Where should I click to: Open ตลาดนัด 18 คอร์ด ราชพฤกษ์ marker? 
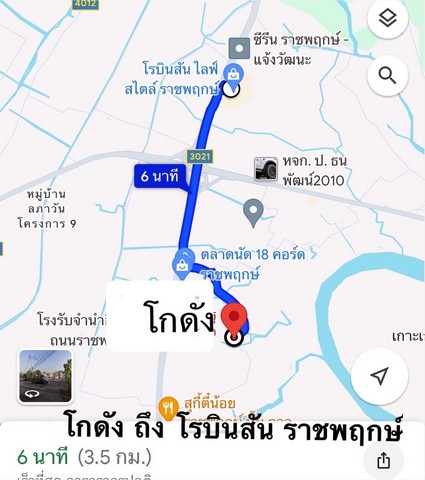click(181, 266)
